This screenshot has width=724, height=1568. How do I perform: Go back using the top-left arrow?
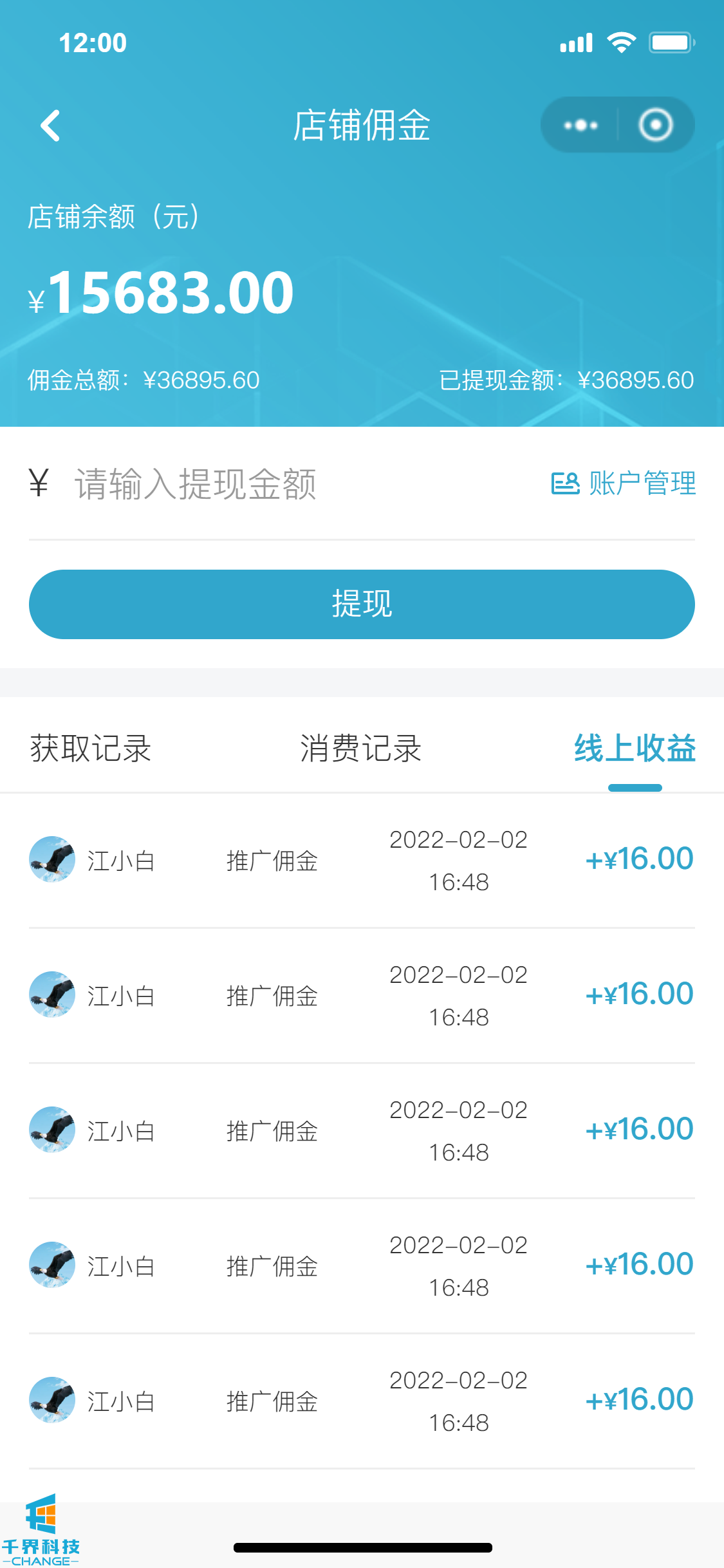pos(50,126)
